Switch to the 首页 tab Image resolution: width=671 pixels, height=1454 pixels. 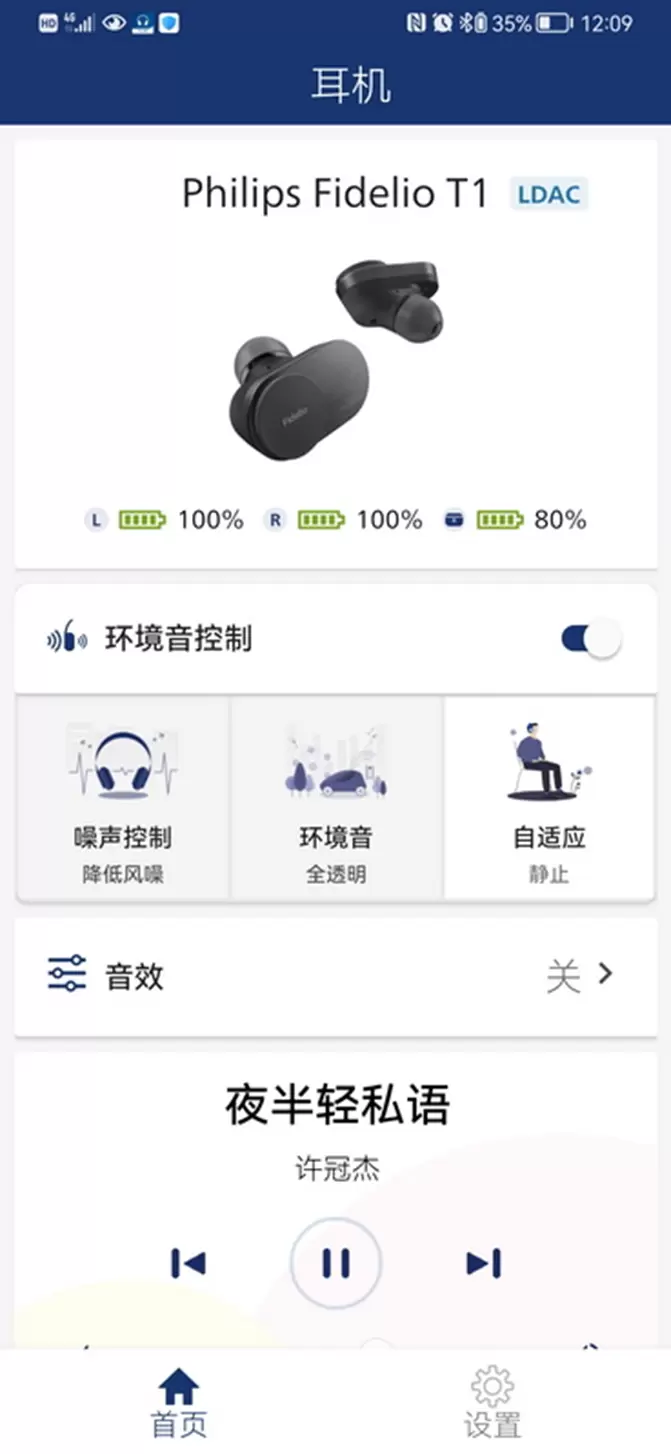[179, 1401]
